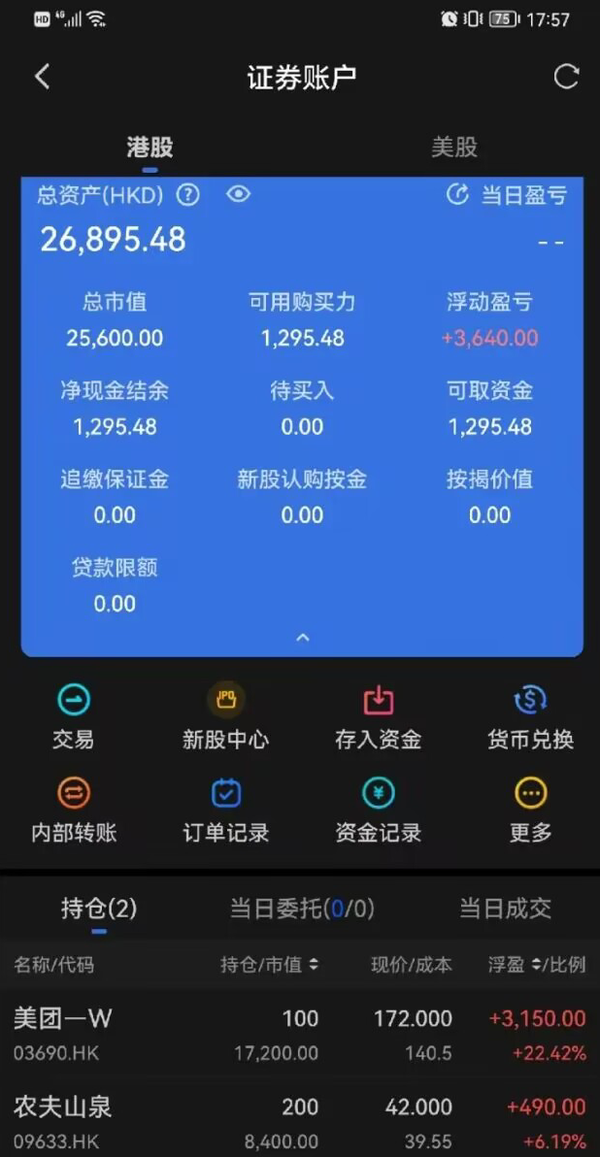The height and width of the screenshot is (1157, 600).
Task: Refresh 当日盈亏 figures
Action: point(457,195)
